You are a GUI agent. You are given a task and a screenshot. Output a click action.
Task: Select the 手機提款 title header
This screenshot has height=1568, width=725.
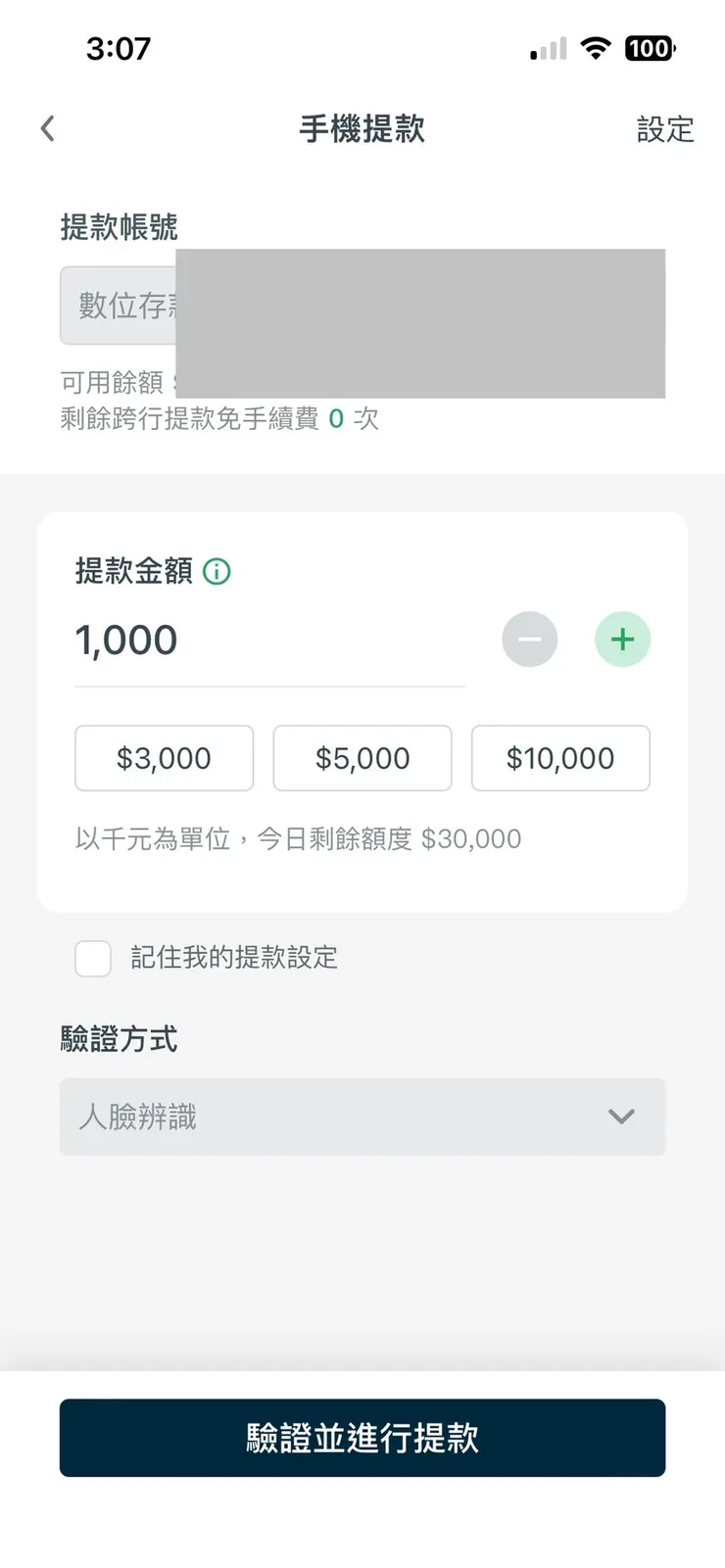362,129
